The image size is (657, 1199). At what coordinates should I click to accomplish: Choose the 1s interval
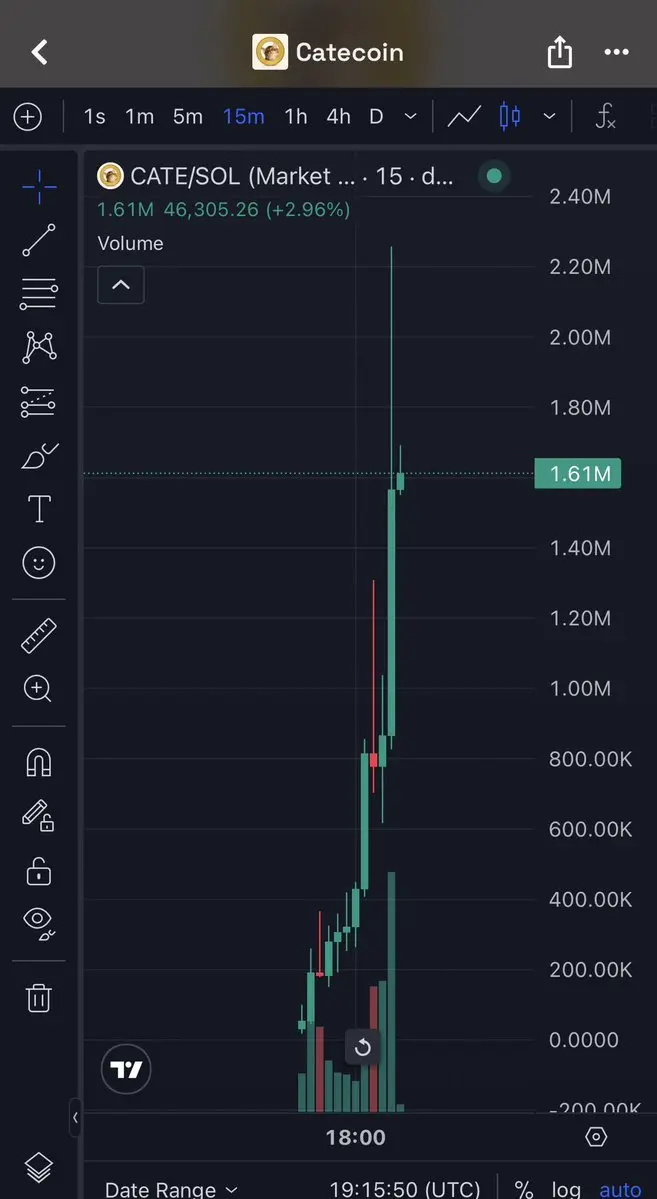click(94, 117)
